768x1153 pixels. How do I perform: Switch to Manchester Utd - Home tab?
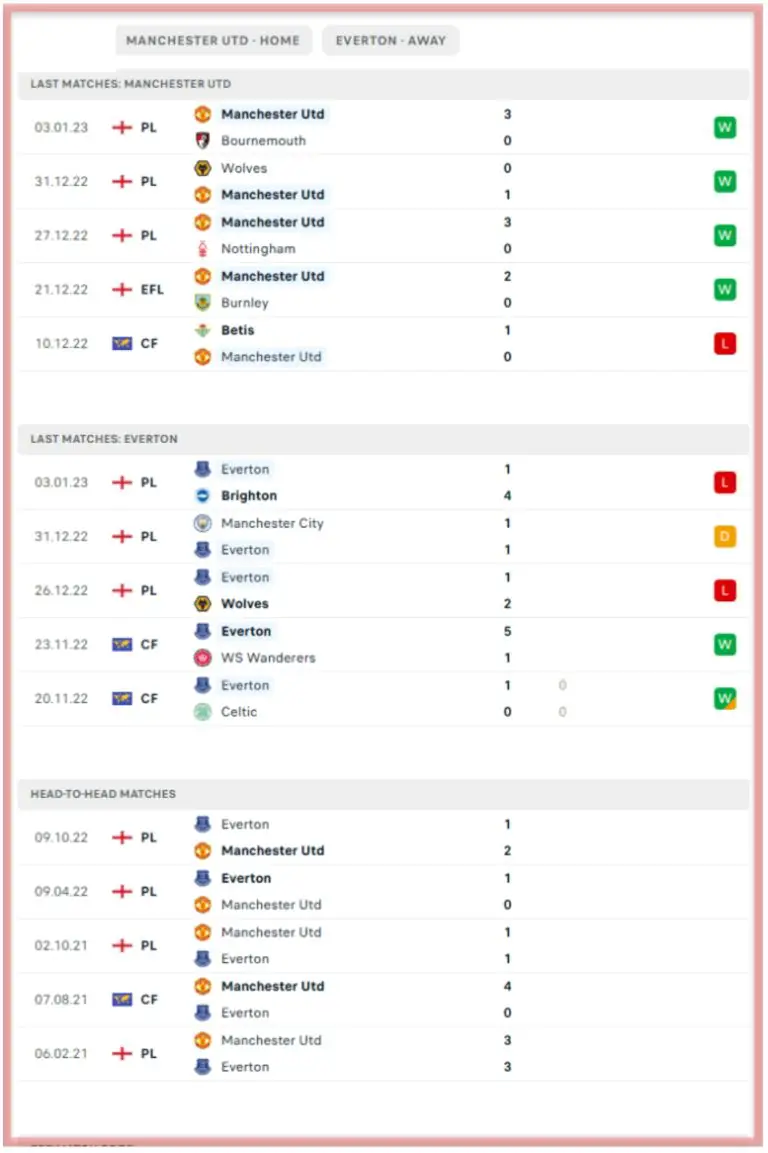(x=213, y=41)
